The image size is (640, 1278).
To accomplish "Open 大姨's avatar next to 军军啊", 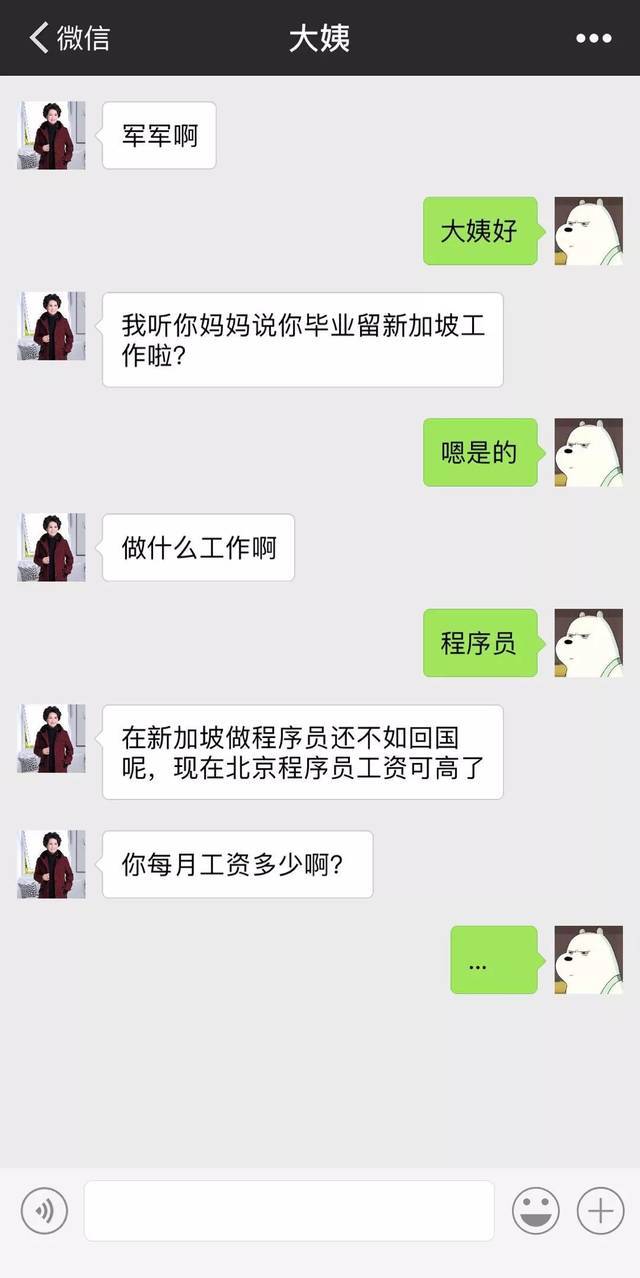I will (51, 135).
